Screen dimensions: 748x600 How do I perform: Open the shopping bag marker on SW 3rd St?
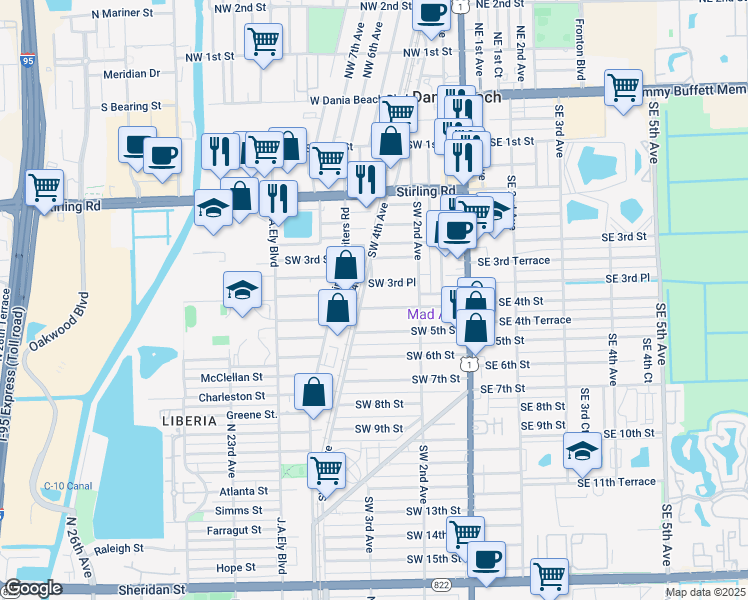pyautogui.click(x=345, y=266)
